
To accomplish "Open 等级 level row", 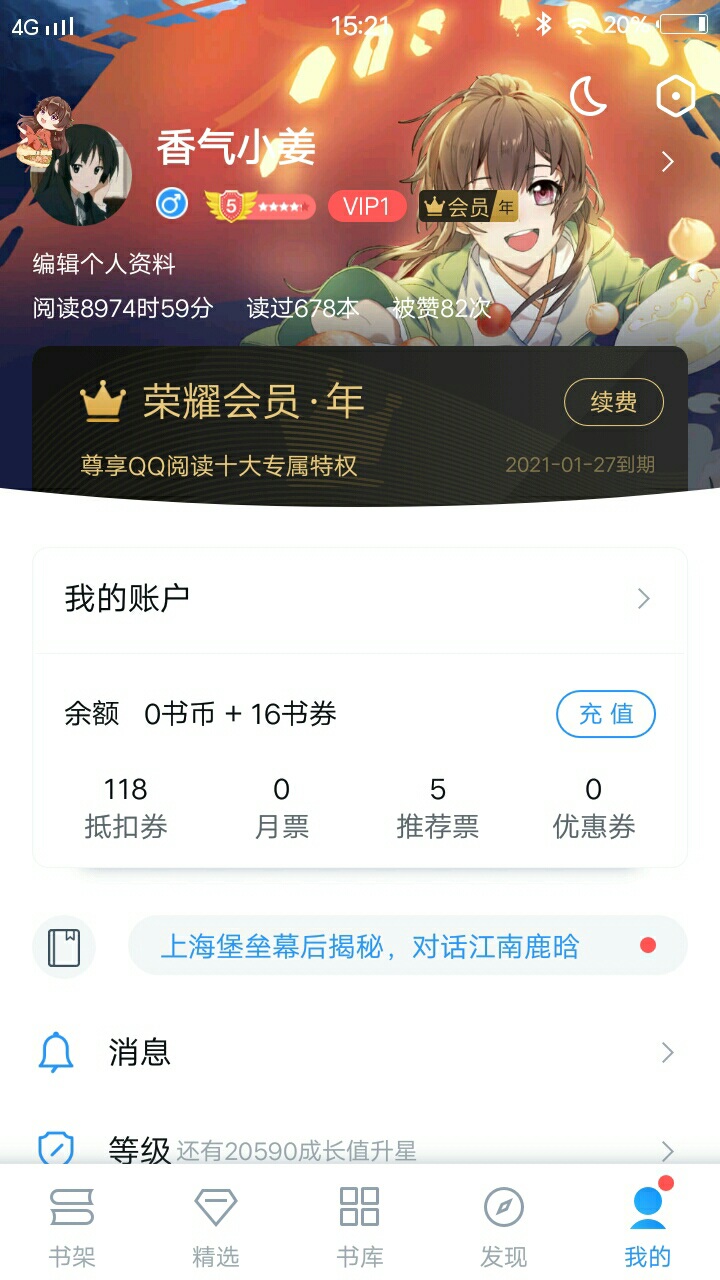I will point(360,1150).
